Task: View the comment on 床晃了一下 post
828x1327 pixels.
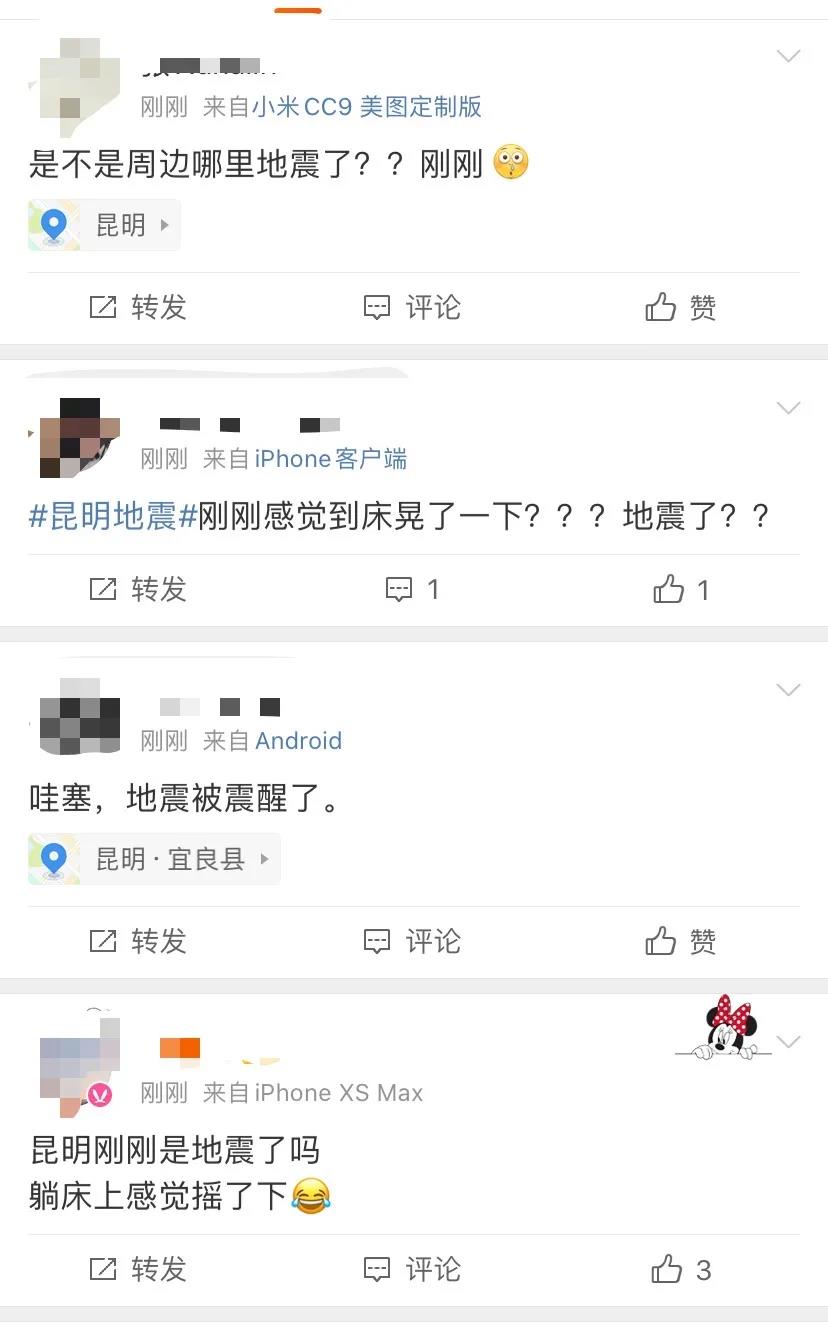Action: click(411, 589)
